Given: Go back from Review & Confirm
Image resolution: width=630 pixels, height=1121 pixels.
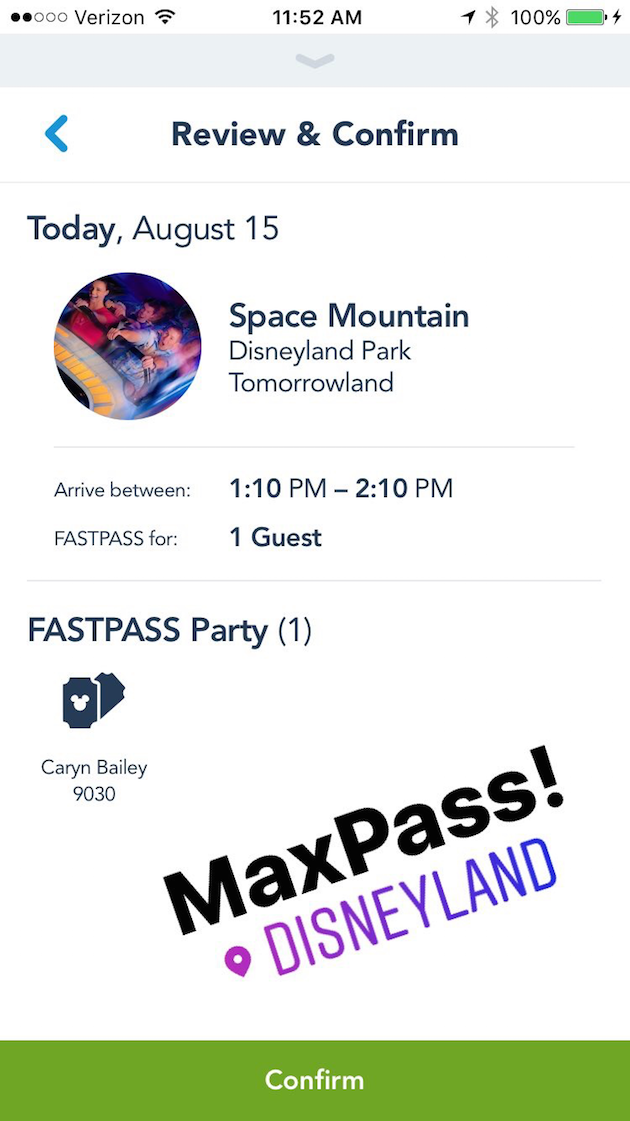Looking at the screenshot, I should point(56,134).
